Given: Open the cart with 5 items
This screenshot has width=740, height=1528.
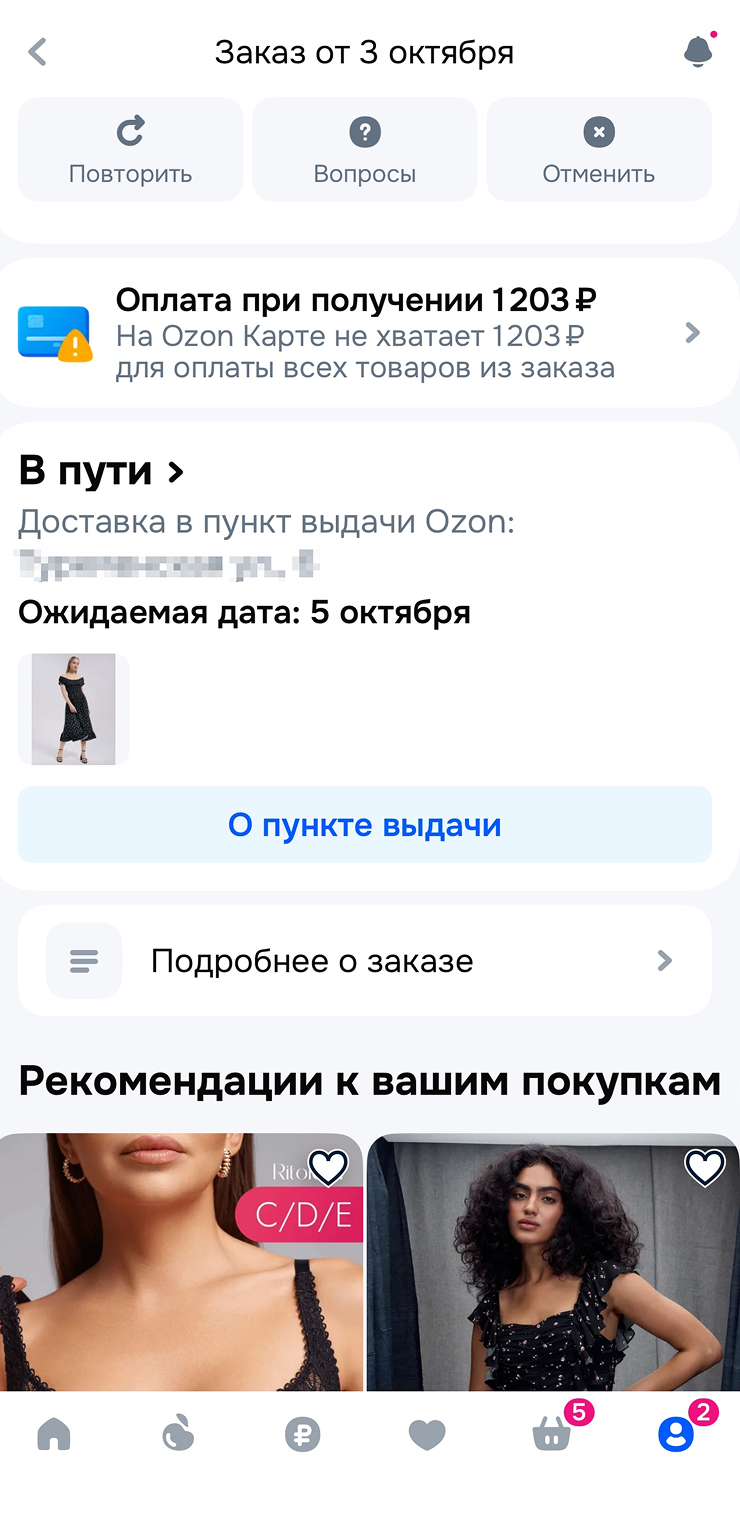Looking at the screenshot, I should click(551, 1436).
